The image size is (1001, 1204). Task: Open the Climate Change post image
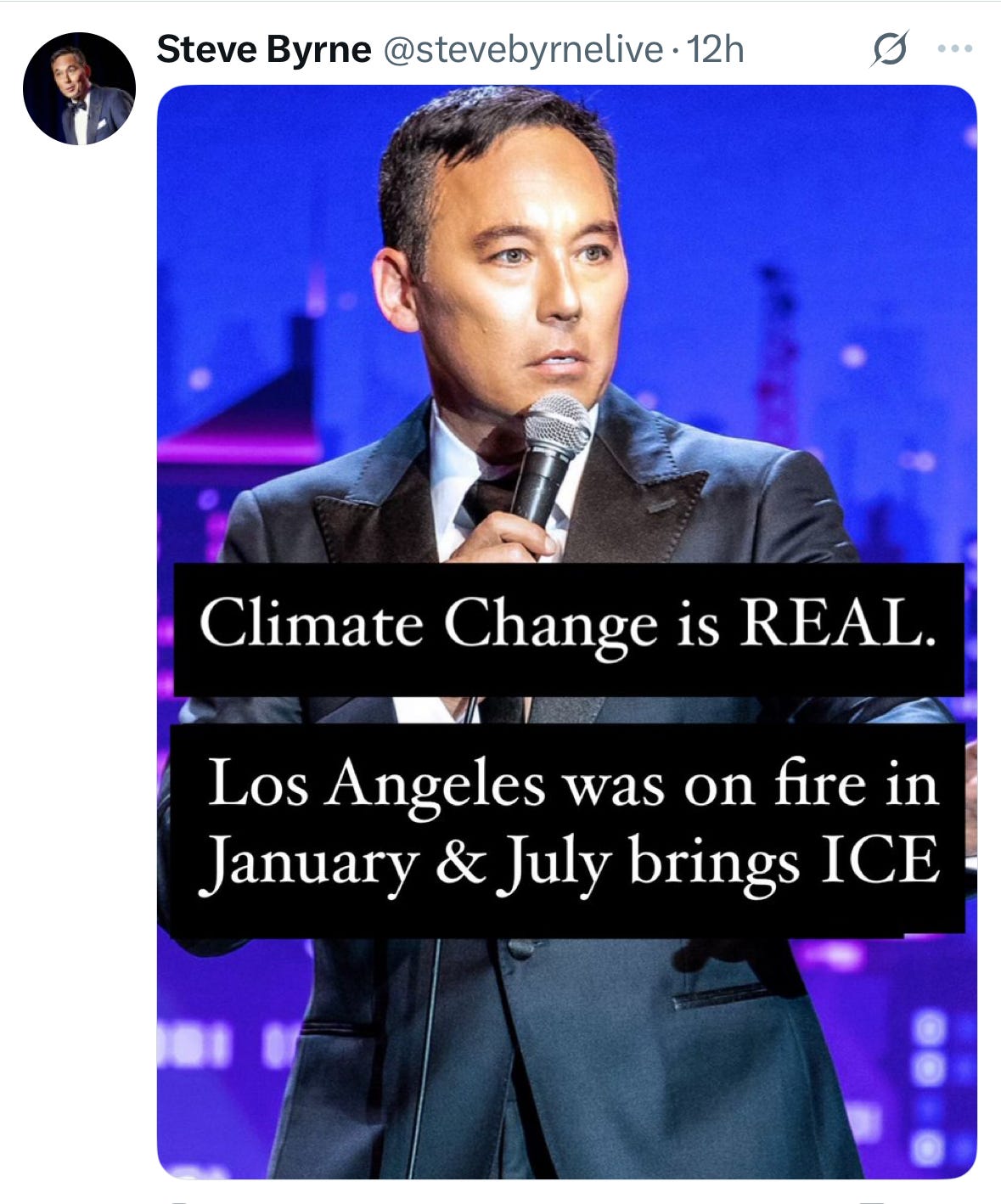click(567, 632)
